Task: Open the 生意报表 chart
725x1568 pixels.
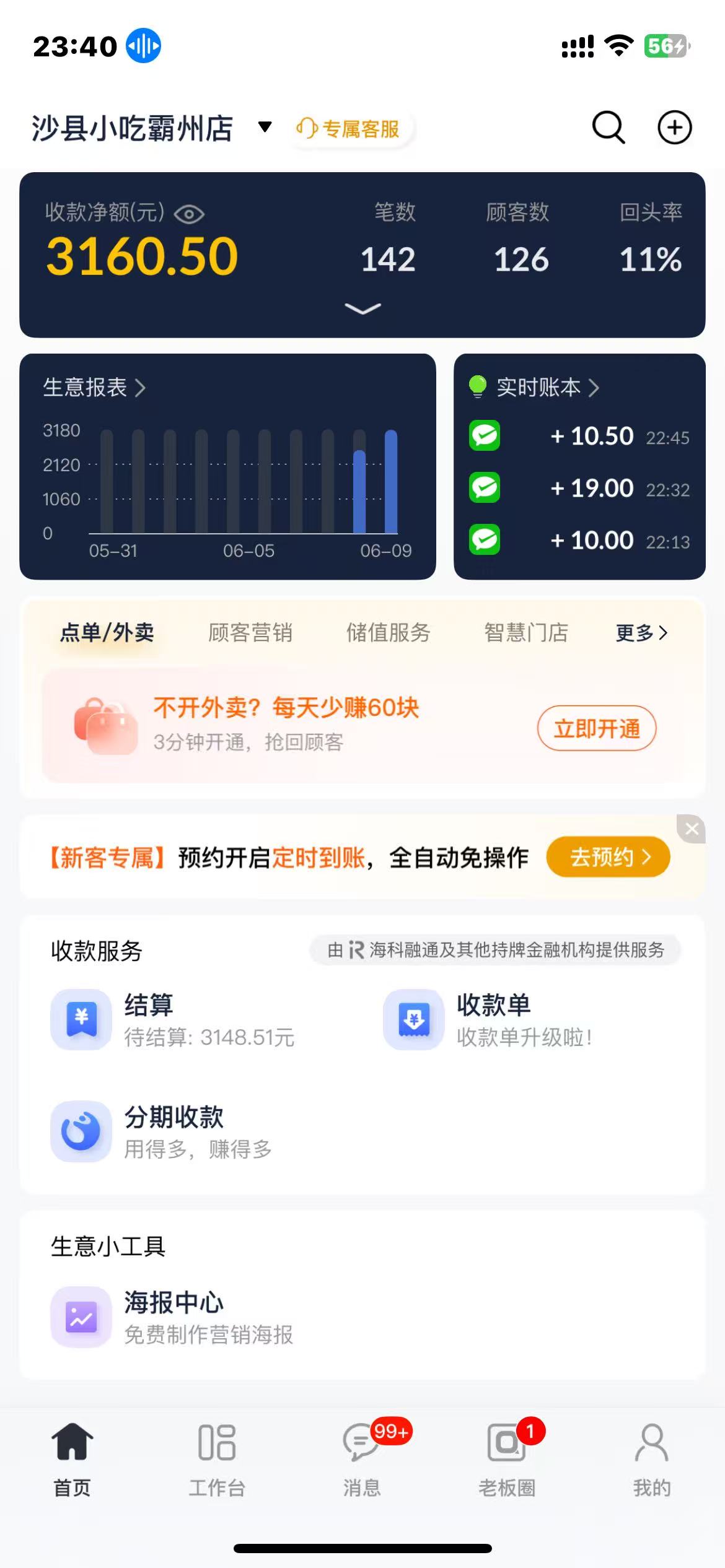Action: coord(94,388)
